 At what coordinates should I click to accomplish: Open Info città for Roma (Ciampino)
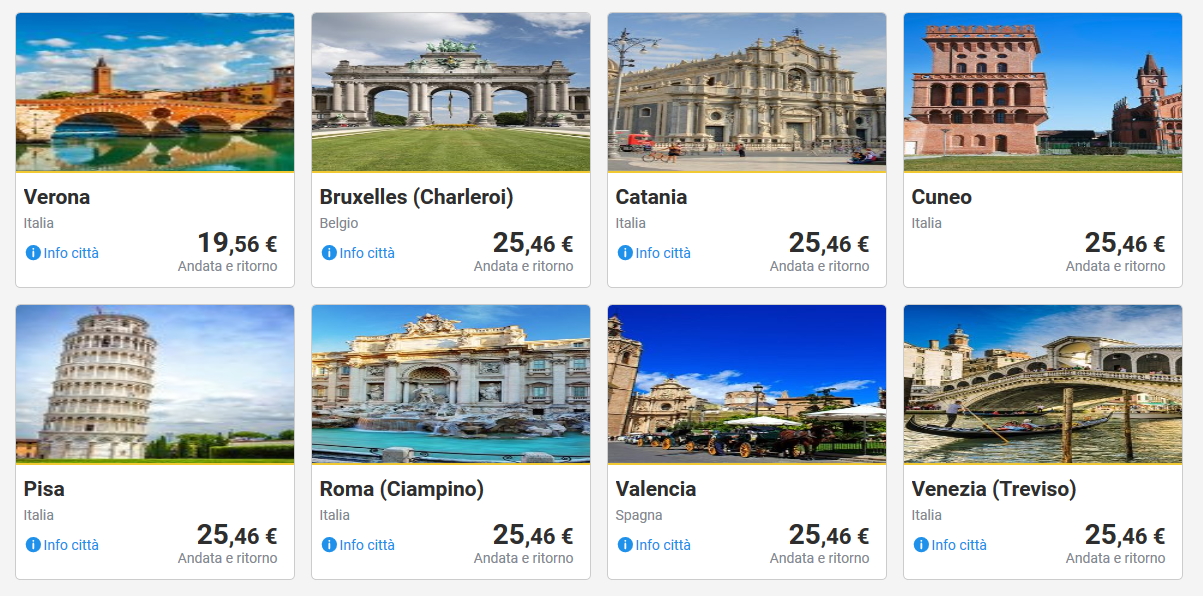pyautogui.click(x=359, y=545)
